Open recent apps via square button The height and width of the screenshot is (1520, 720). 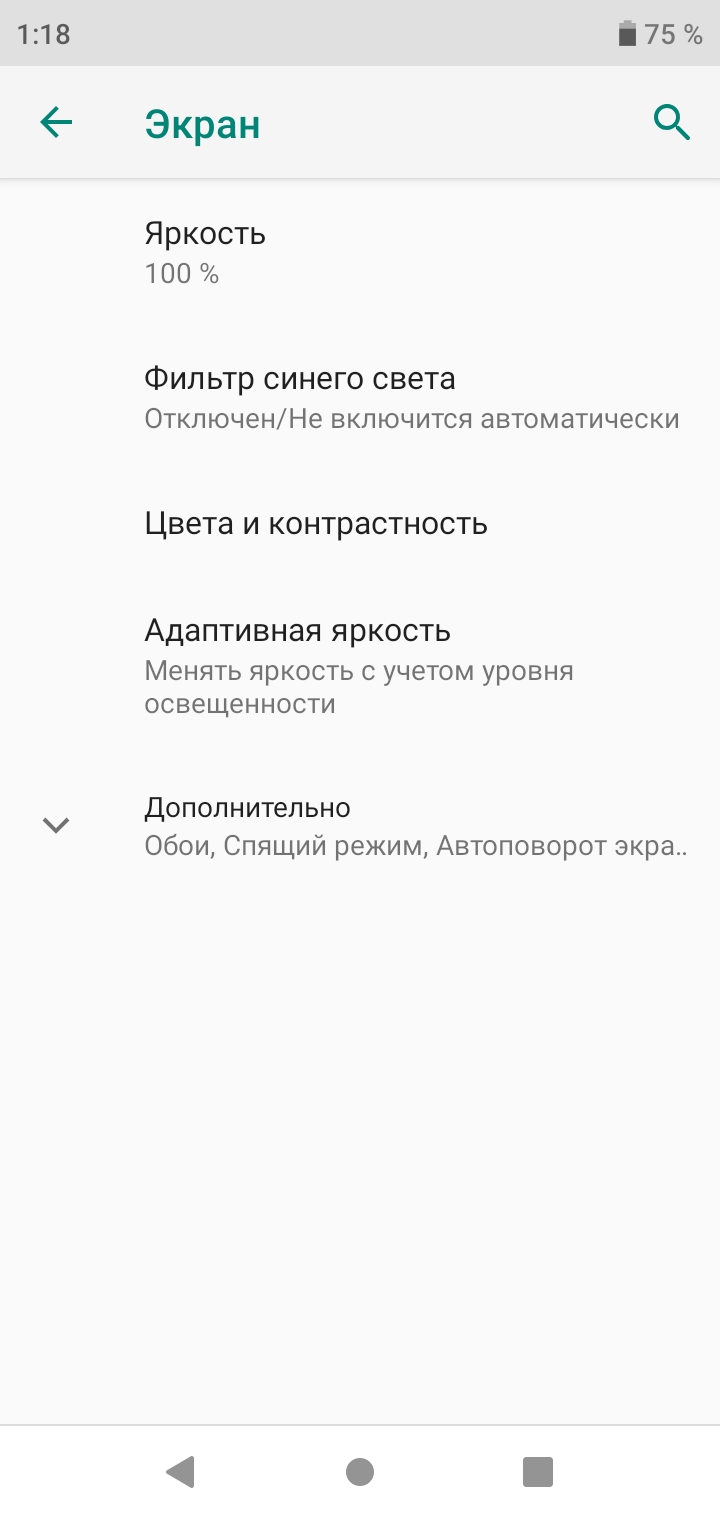[538, 1471]
